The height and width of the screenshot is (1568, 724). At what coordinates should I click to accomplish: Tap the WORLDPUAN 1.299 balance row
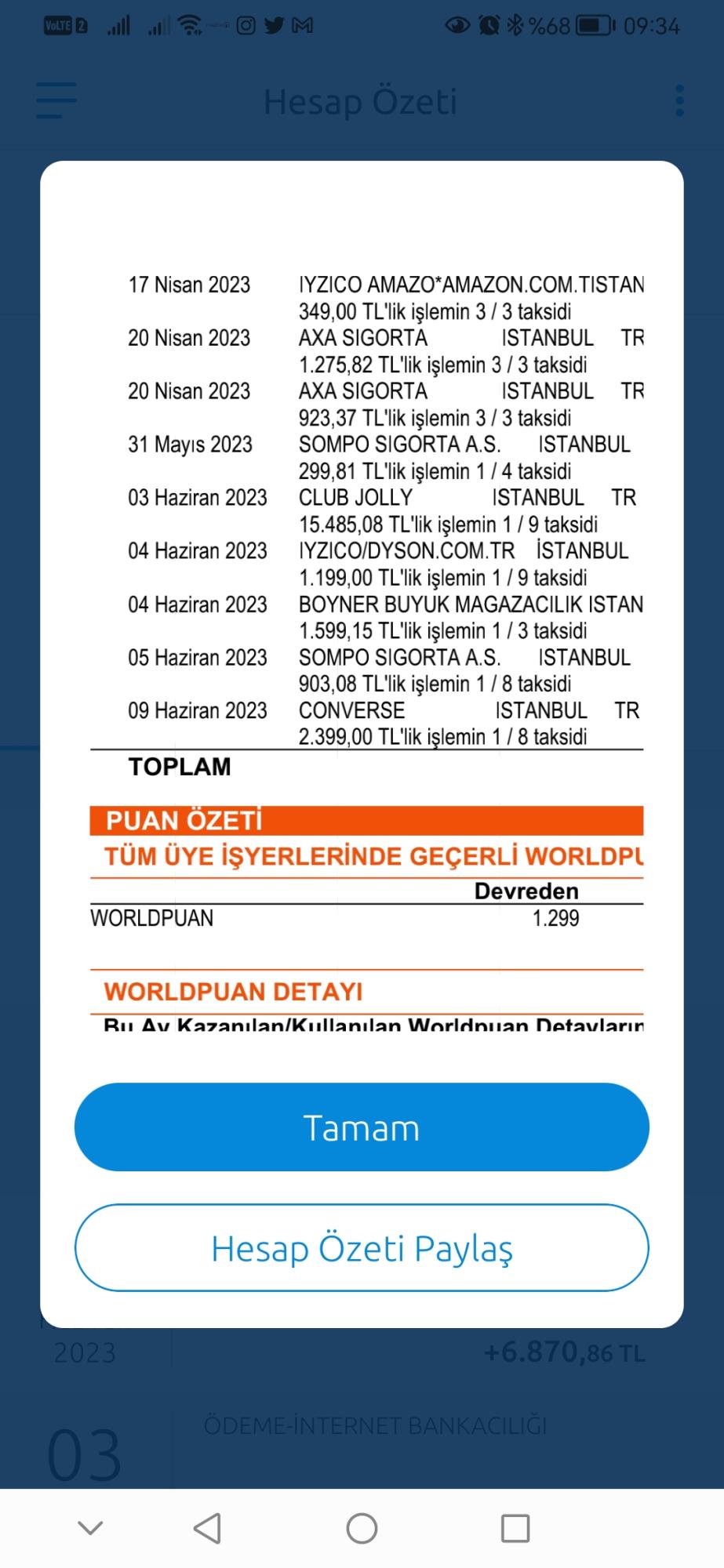tap(361, 917)
